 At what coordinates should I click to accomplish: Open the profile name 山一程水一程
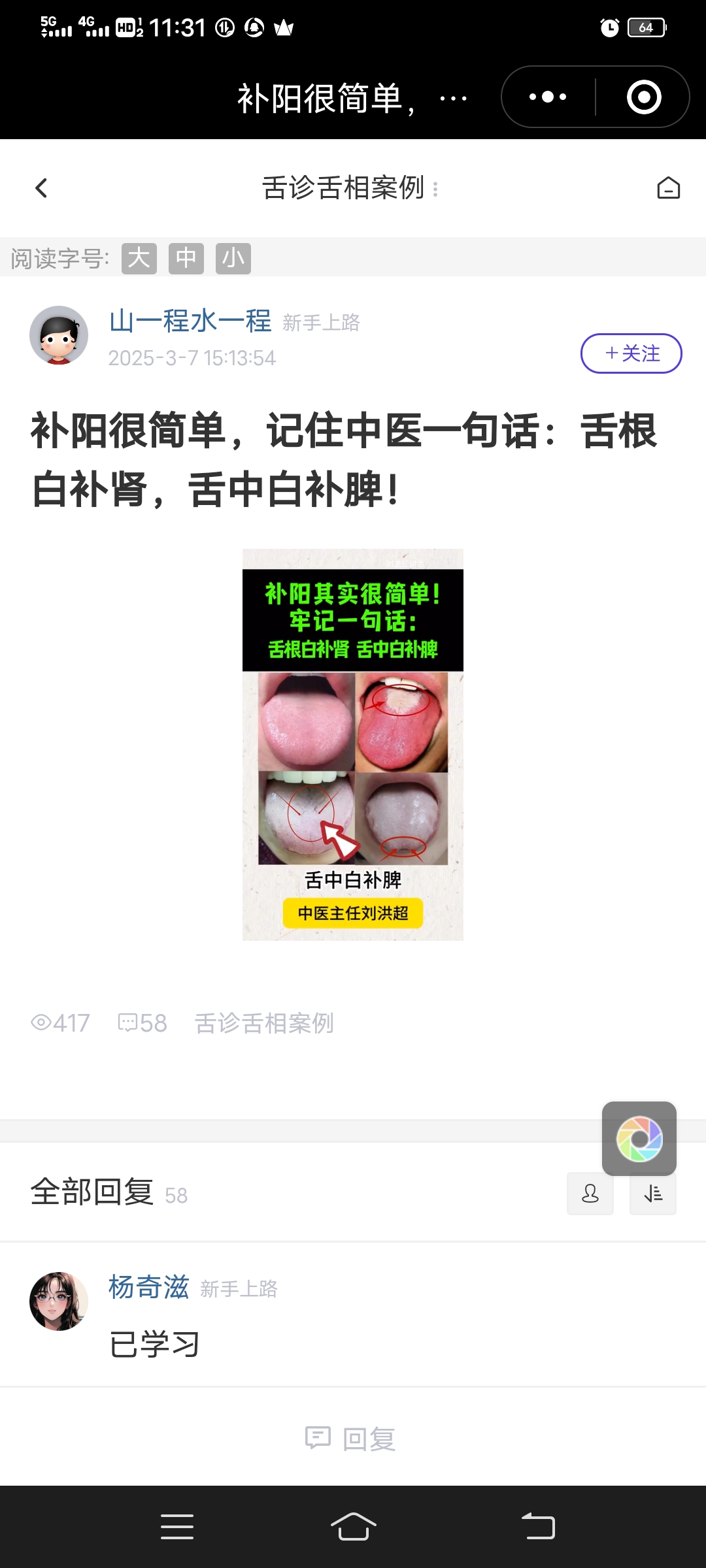pos(190,321)
